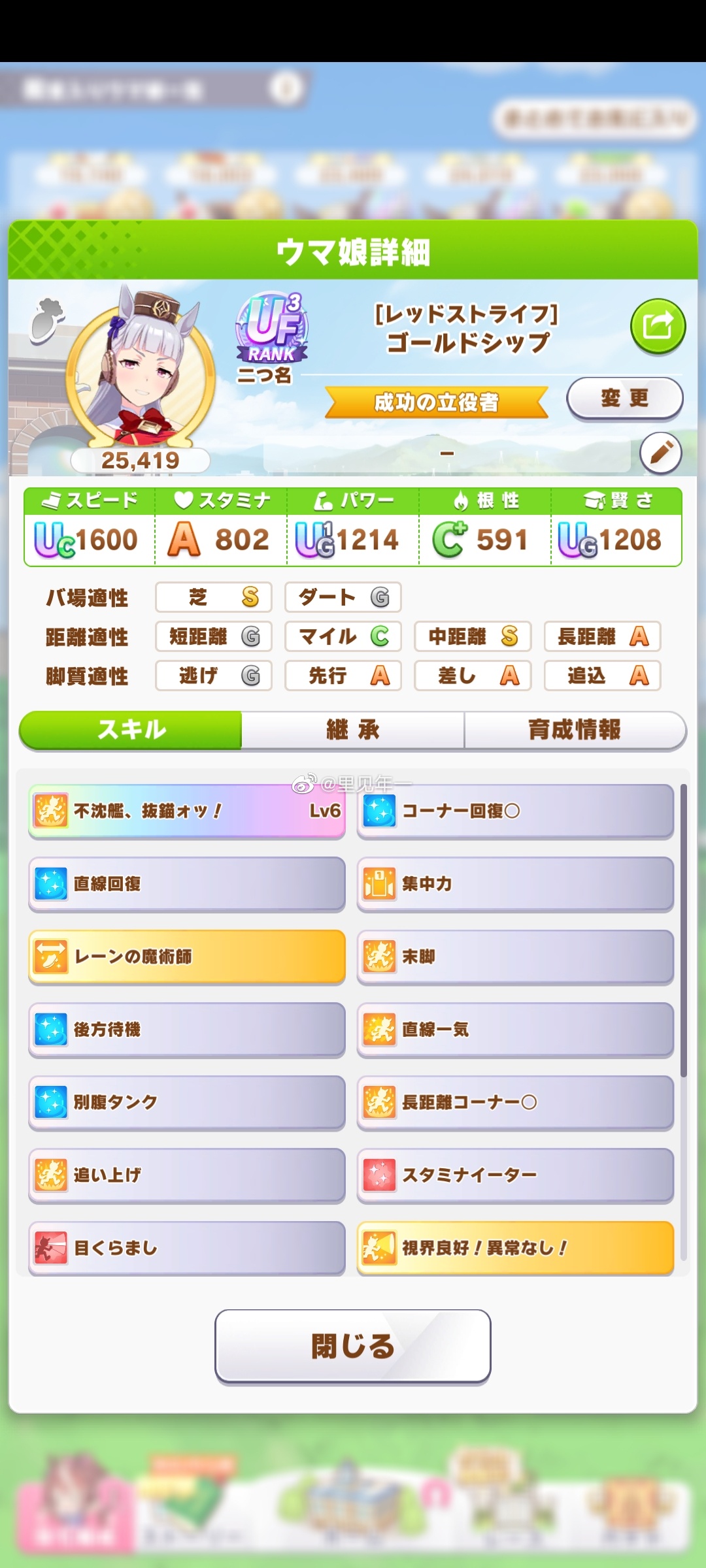View the 直線一気 skill
The image size is (706, 1568).
515,1030
